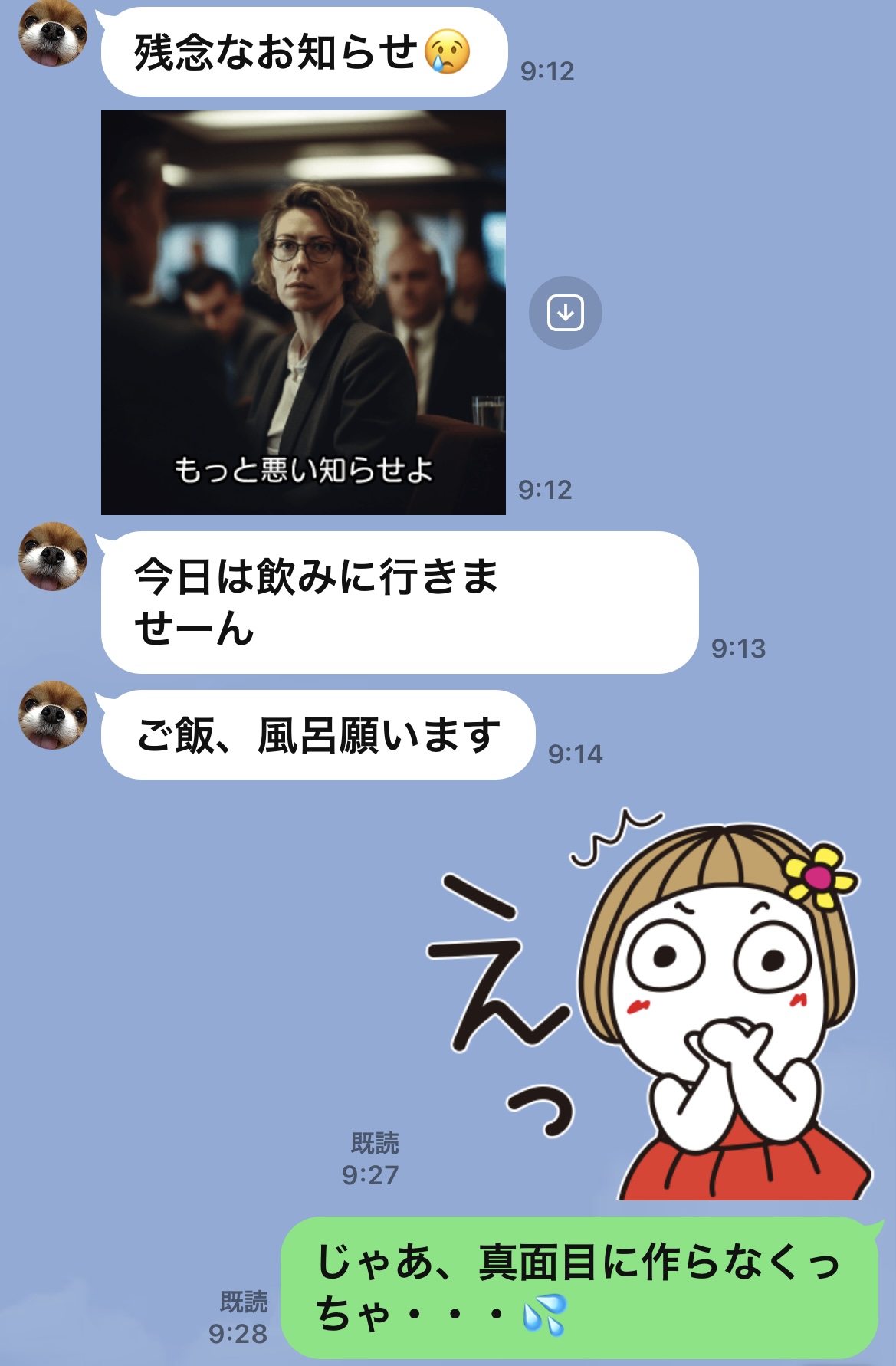Open the image captioned もっと悪い知らせよ
The image size is (896, 1366).
[x=304, y=313]
